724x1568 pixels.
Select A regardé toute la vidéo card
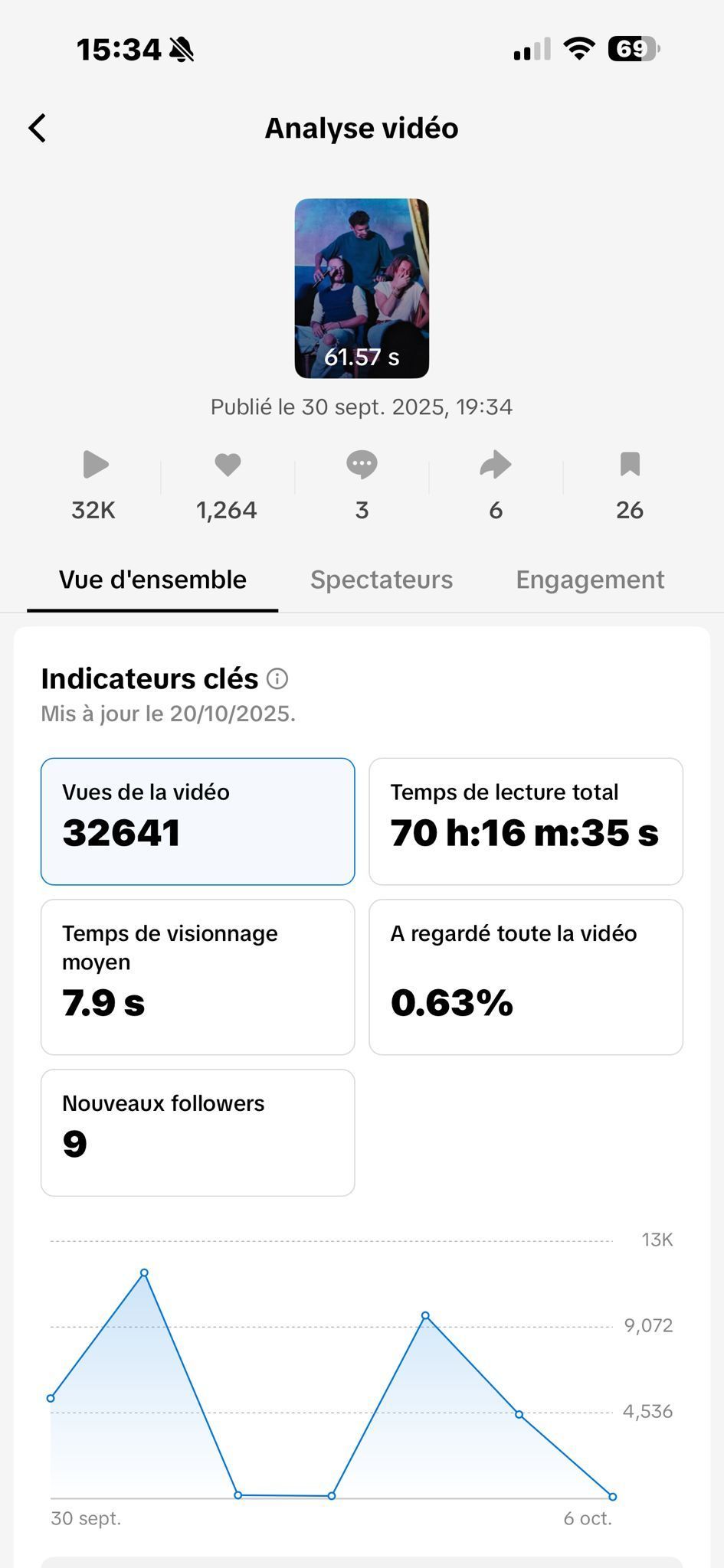(x=526, y=976)
